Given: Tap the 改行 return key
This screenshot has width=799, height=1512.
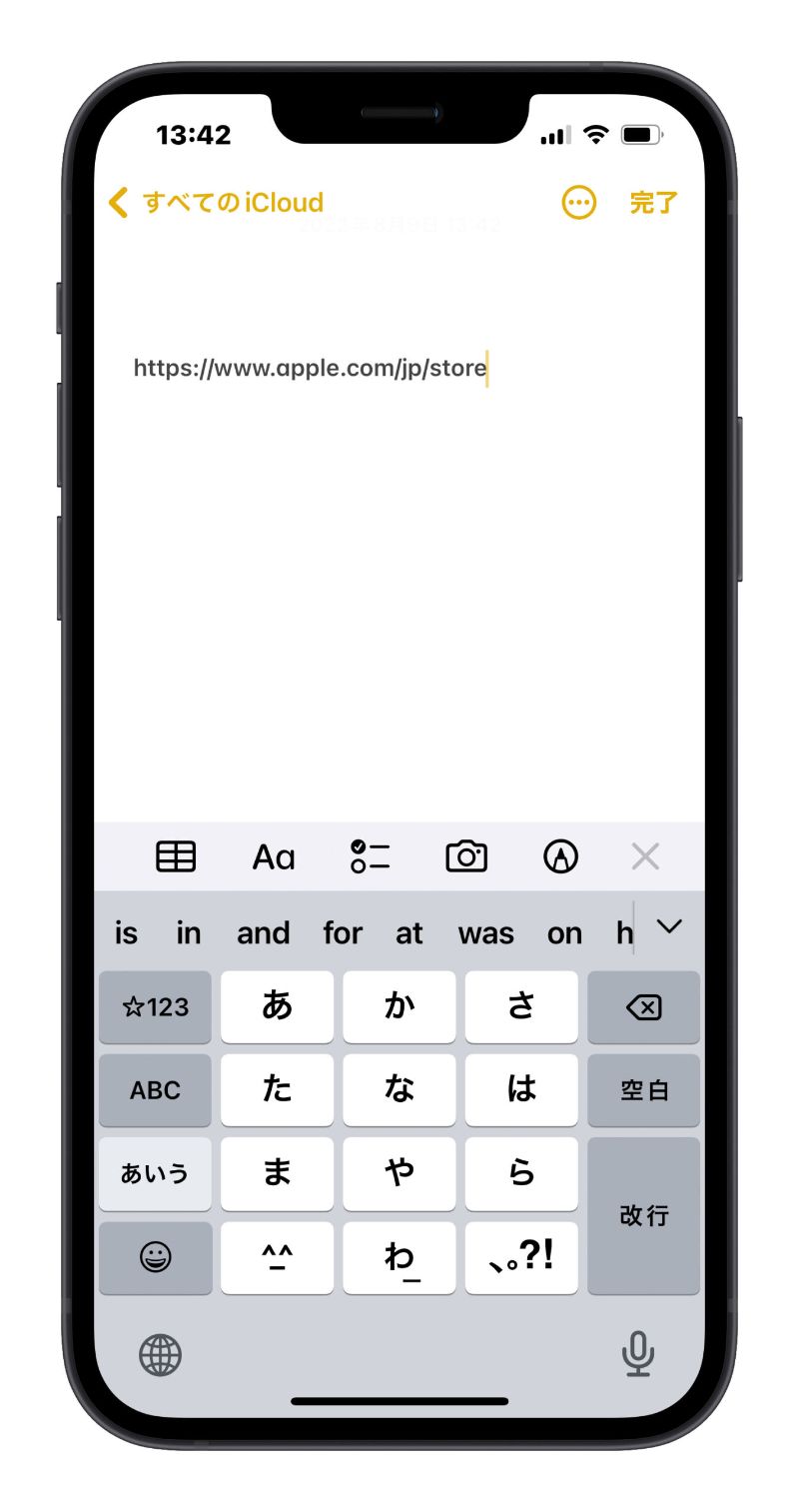Looking at the screenshot, I should point(644,1215).
